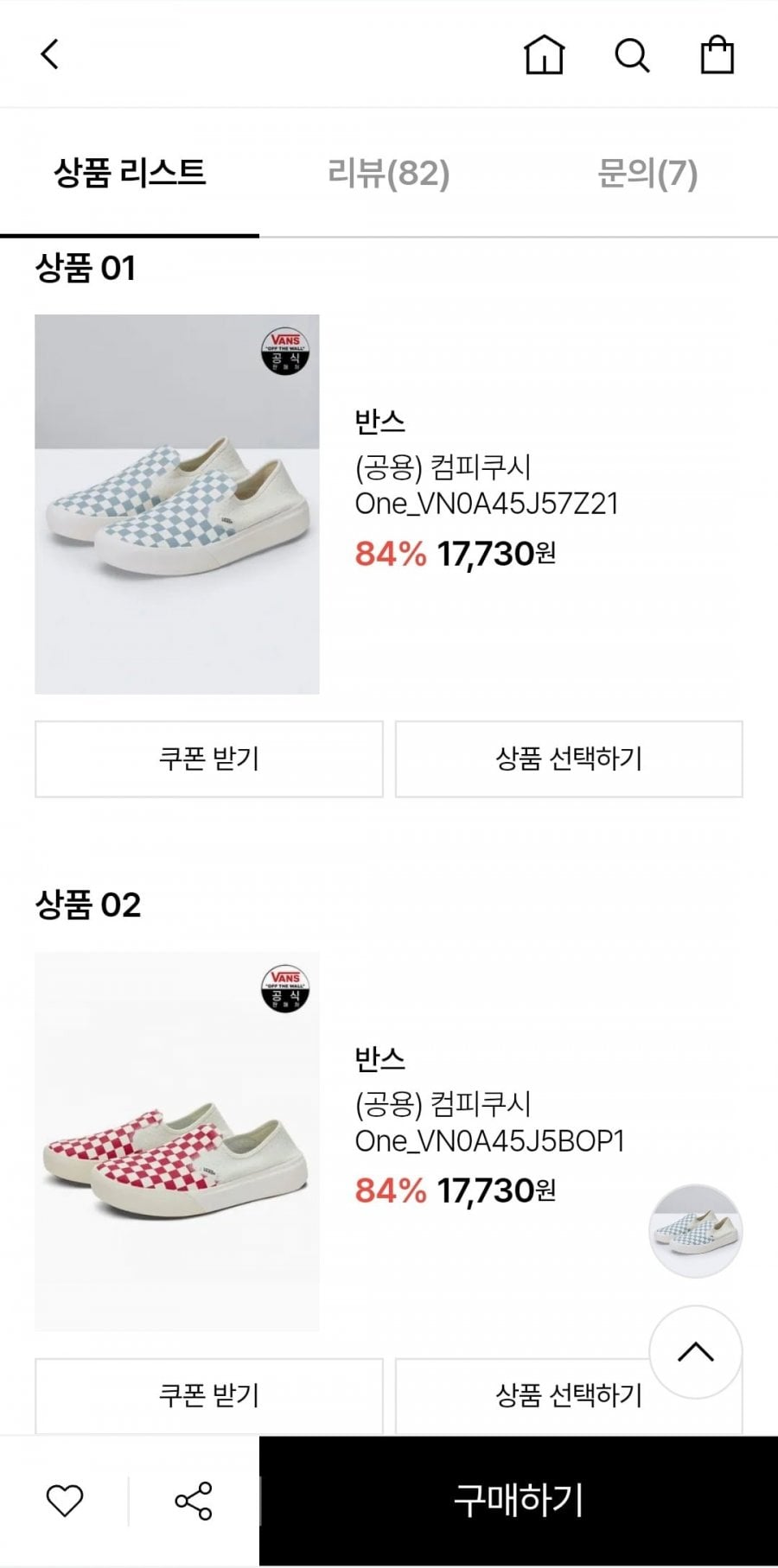
Task: Switch to the 문의(7) tab
Action: (647, 173)
